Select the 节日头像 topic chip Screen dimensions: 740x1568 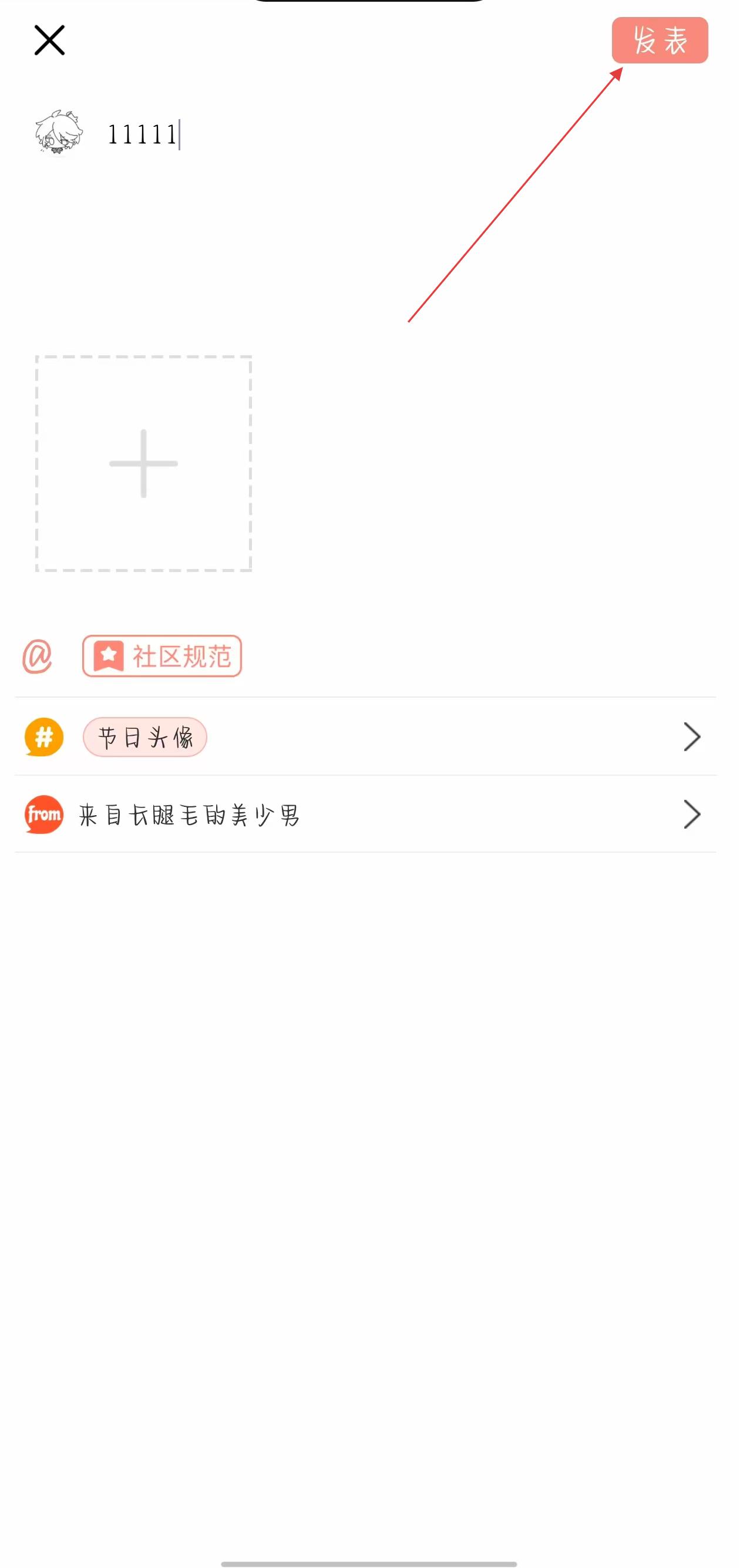point(145,737)
